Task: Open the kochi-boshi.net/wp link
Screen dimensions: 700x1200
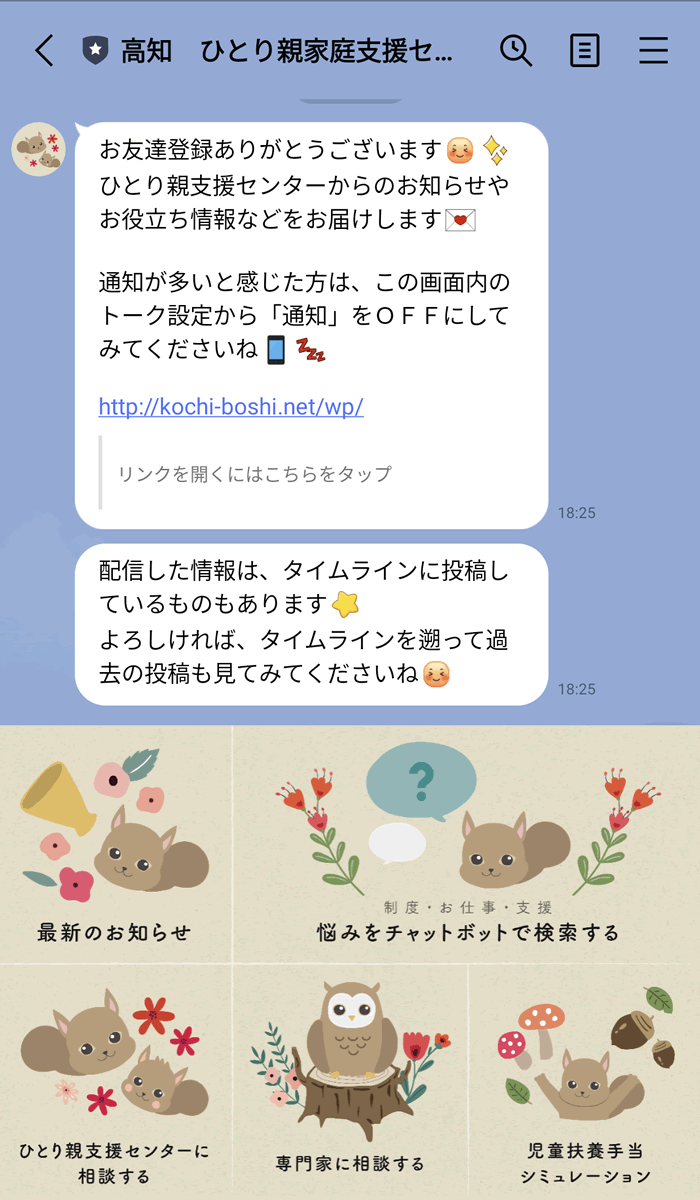Action: pos(231,407)
